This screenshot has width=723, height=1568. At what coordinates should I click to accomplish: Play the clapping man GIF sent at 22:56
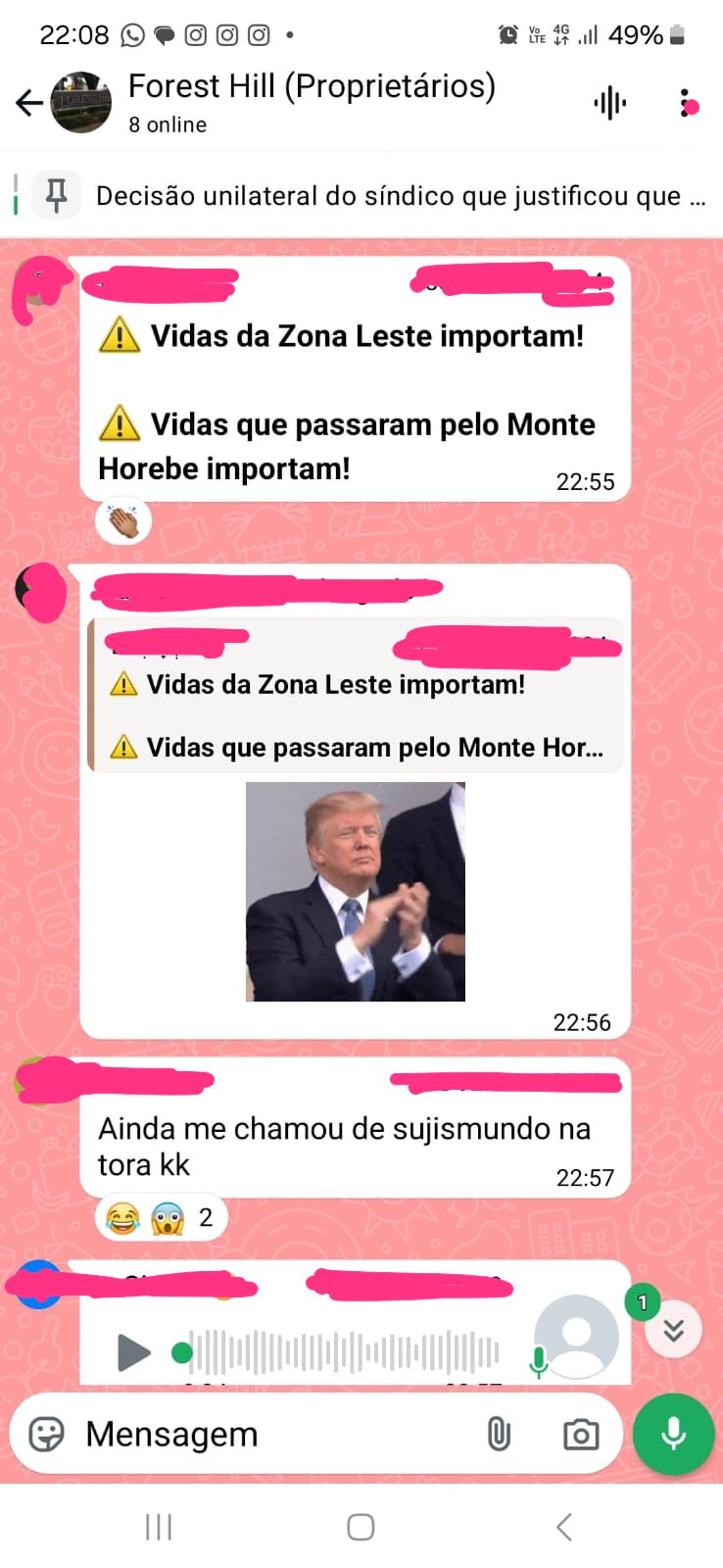(356, 892)
